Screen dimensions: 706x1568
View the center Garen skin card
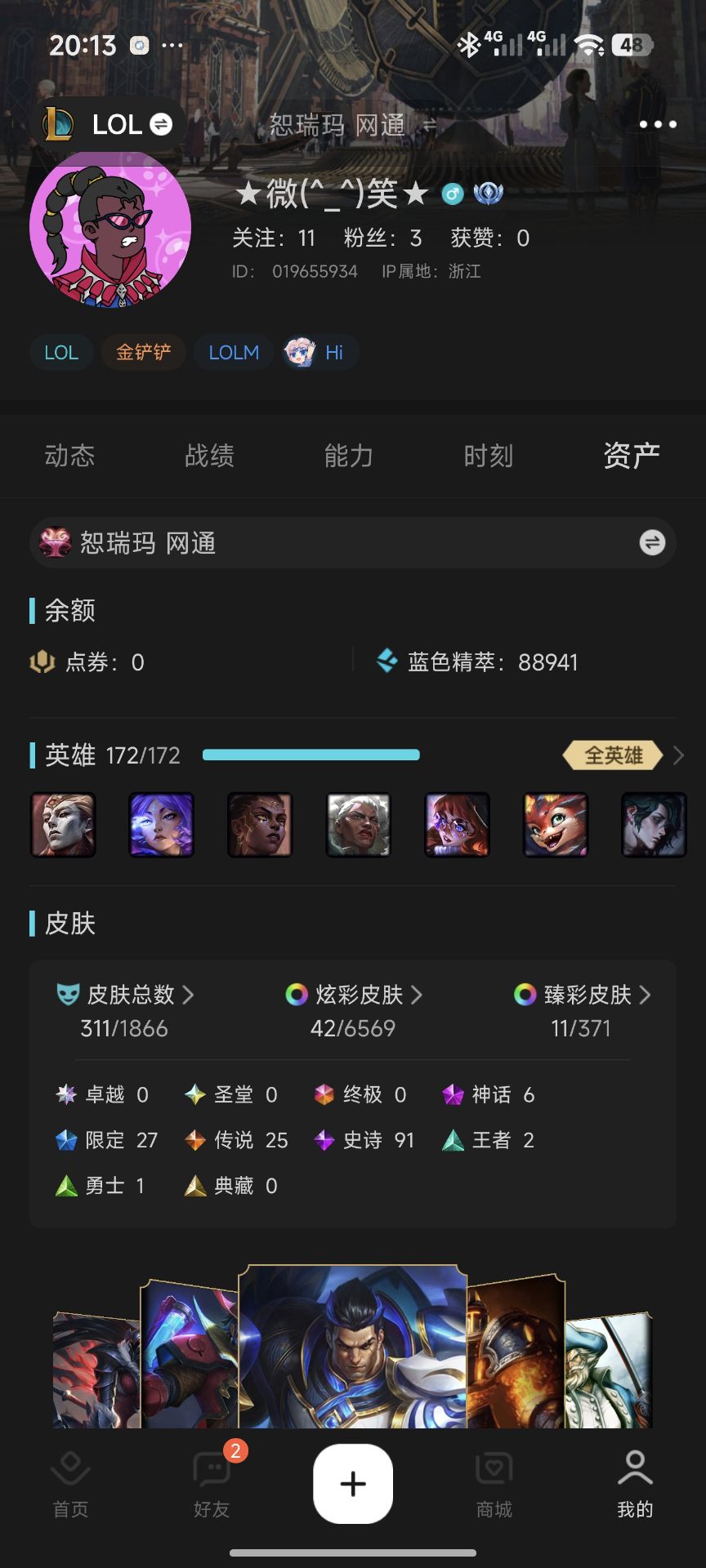[x=353, y=1347]
